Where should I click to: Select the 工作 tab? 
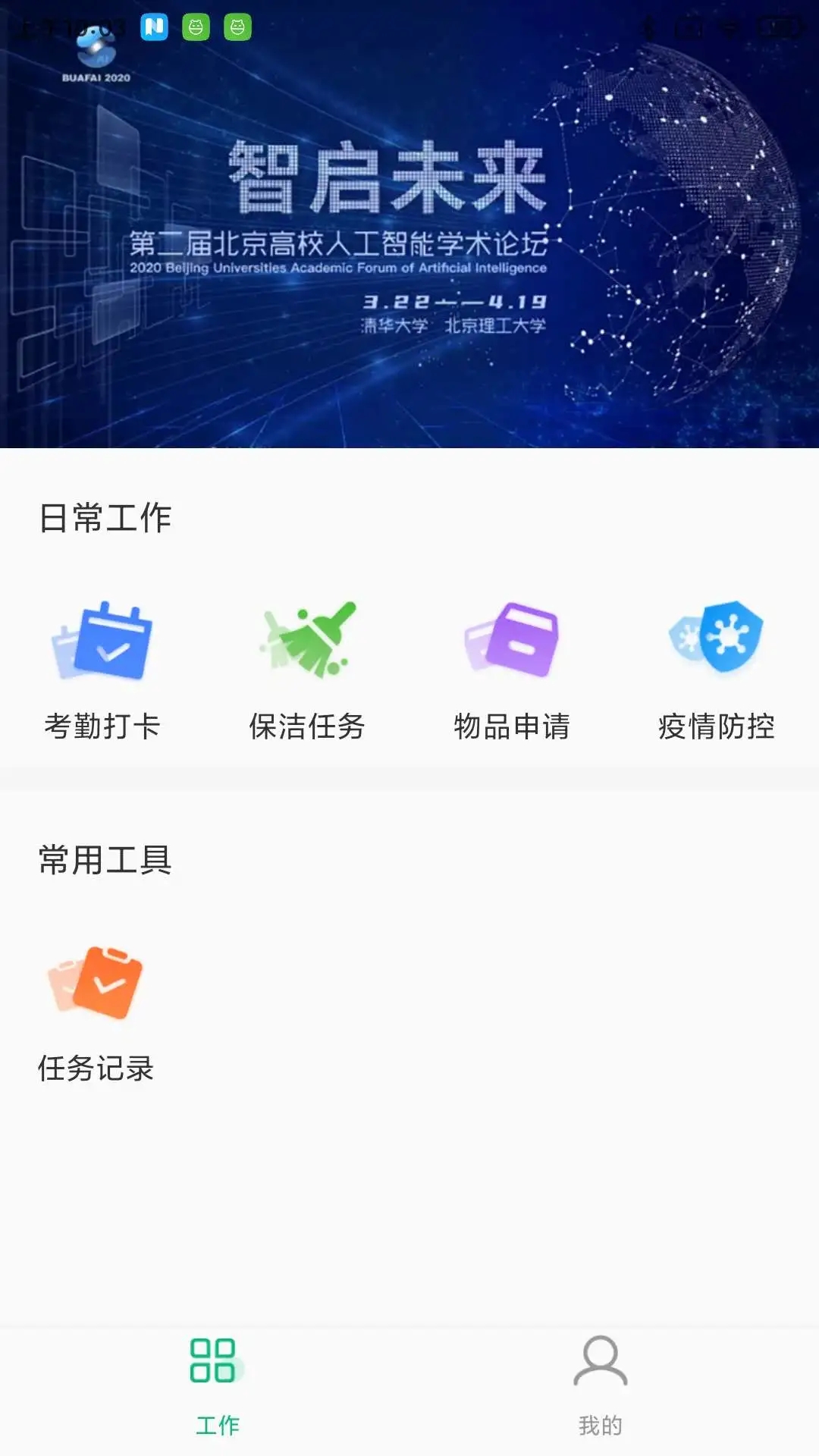click(x=217, y=1385)
